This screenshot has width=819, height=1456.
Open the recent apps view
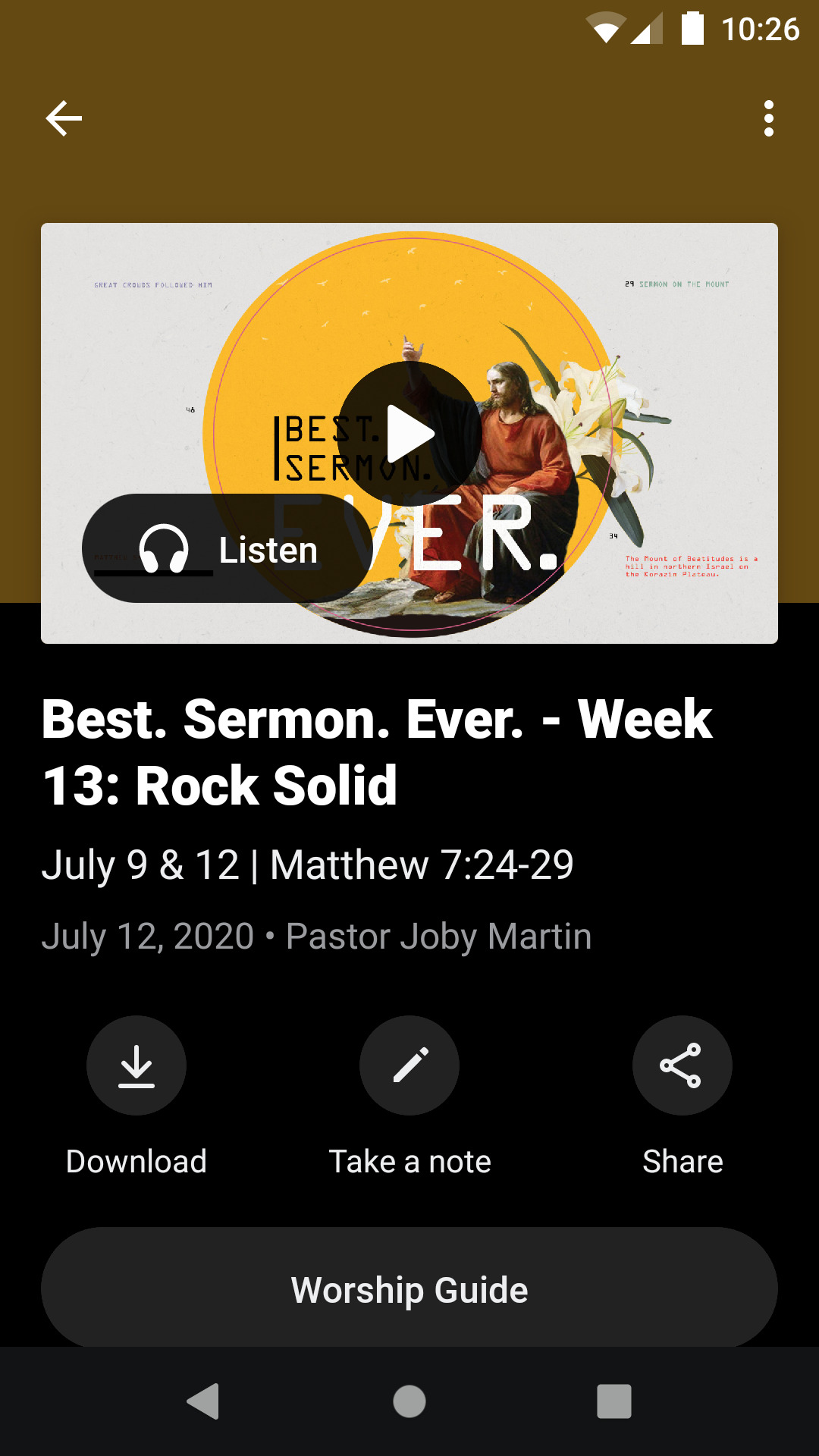(x=614, y=1401)
